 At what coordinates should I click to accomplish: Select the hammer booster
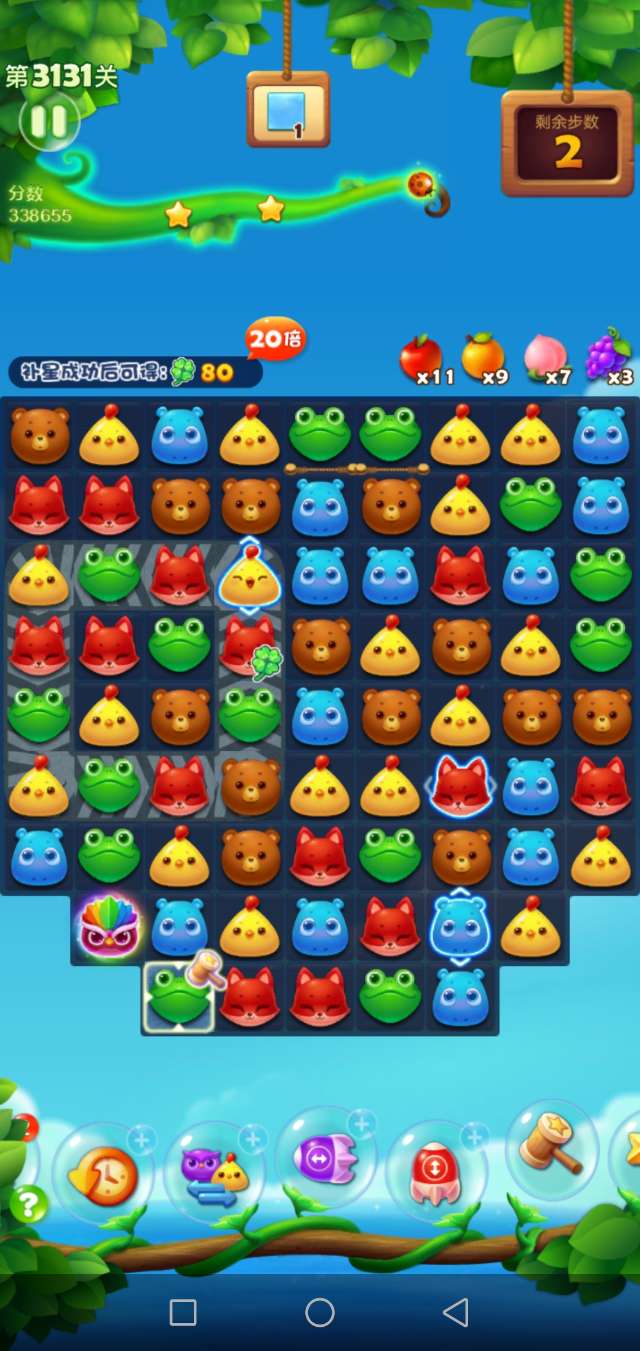click(550, 1150)
